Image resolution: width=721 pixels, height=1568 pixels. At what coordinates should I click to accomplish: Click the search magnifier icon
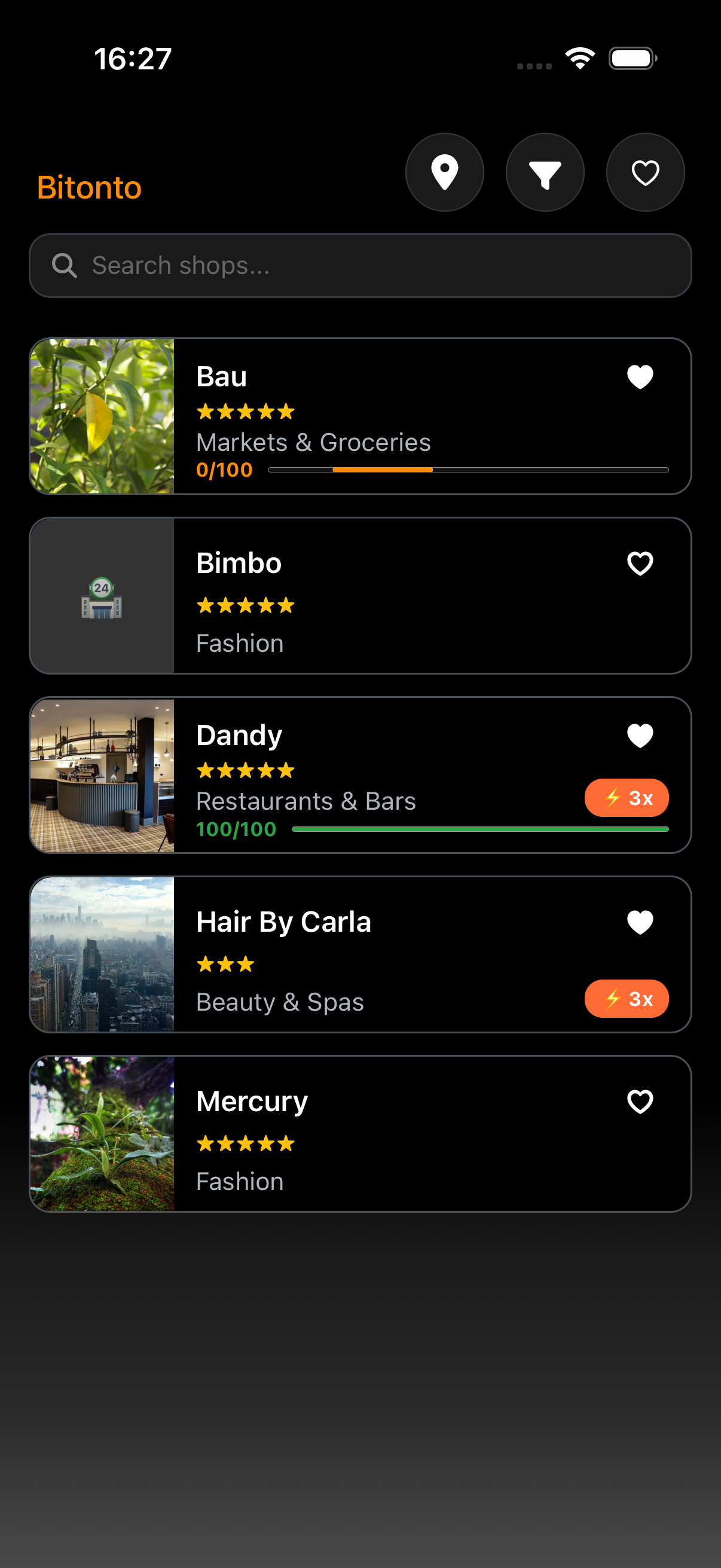point(65,266)
